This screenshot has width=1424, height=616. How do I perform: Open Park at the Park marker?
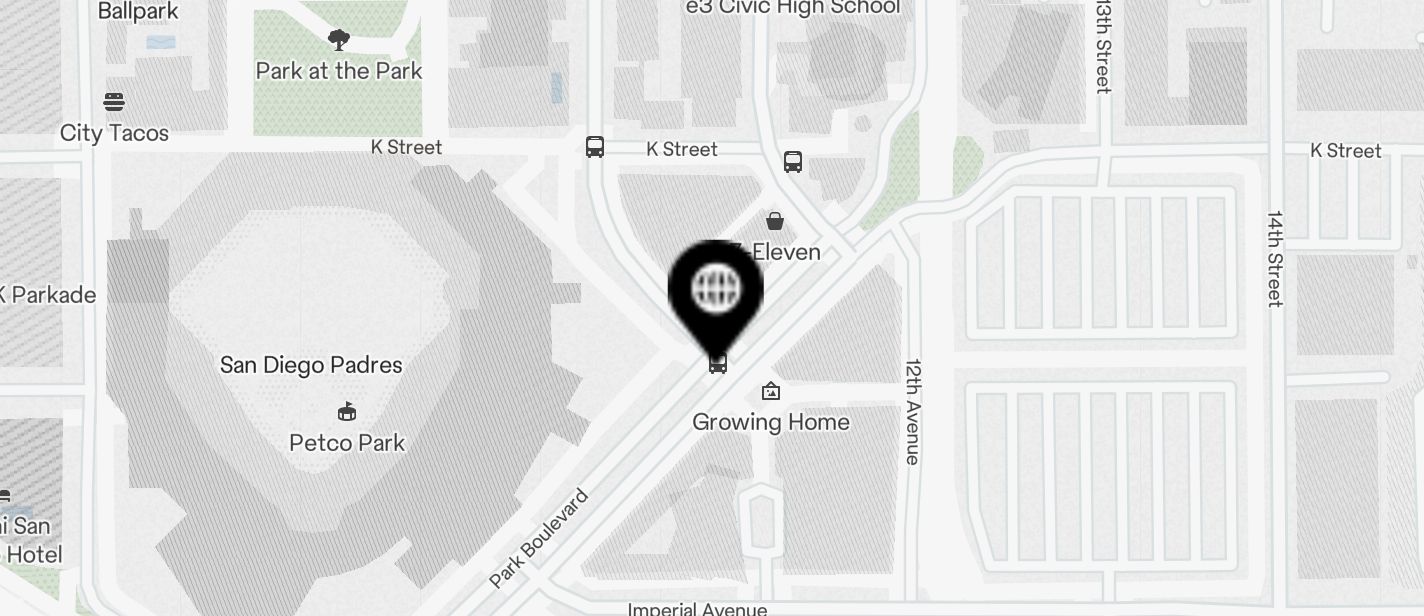click(339, 40)
